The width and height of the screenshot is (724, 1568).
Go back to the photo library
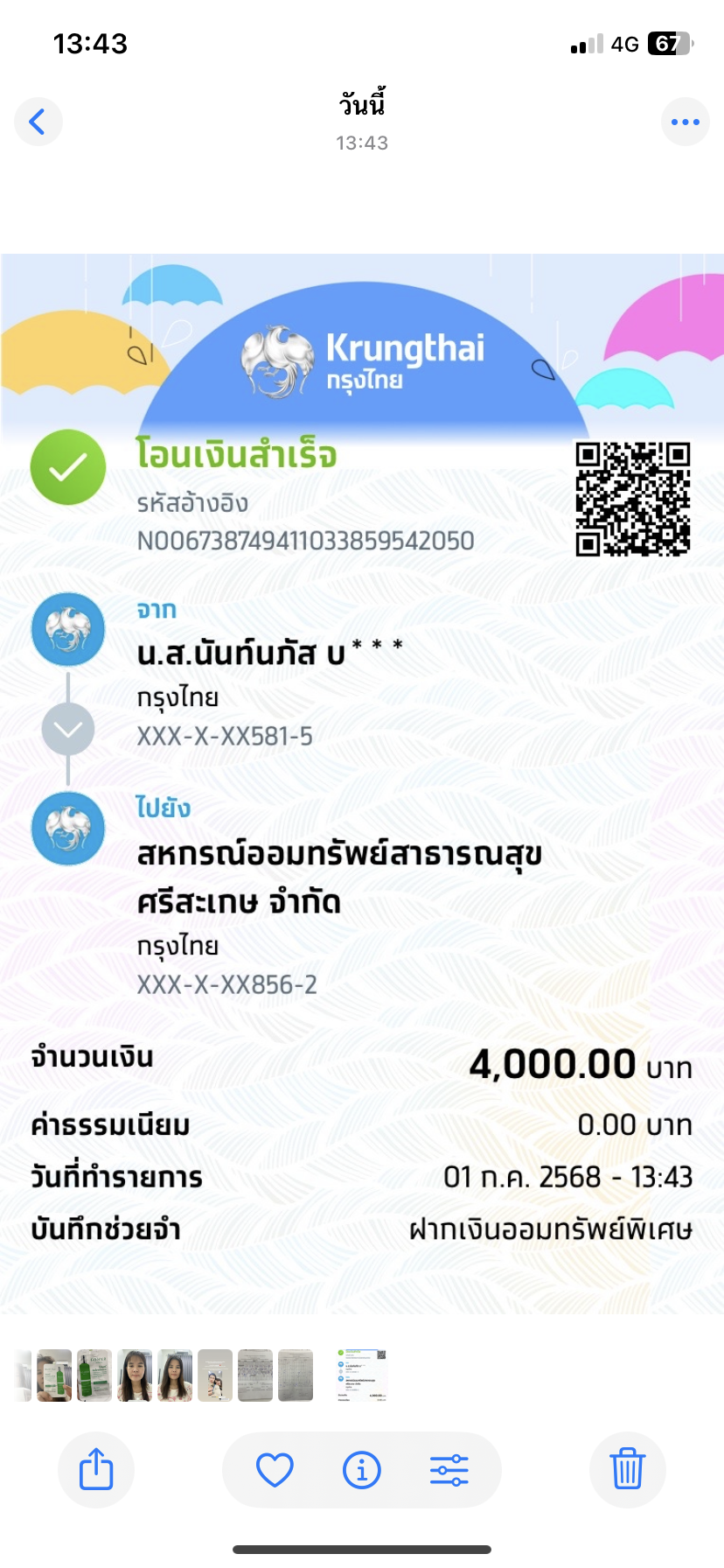[38, 122]
